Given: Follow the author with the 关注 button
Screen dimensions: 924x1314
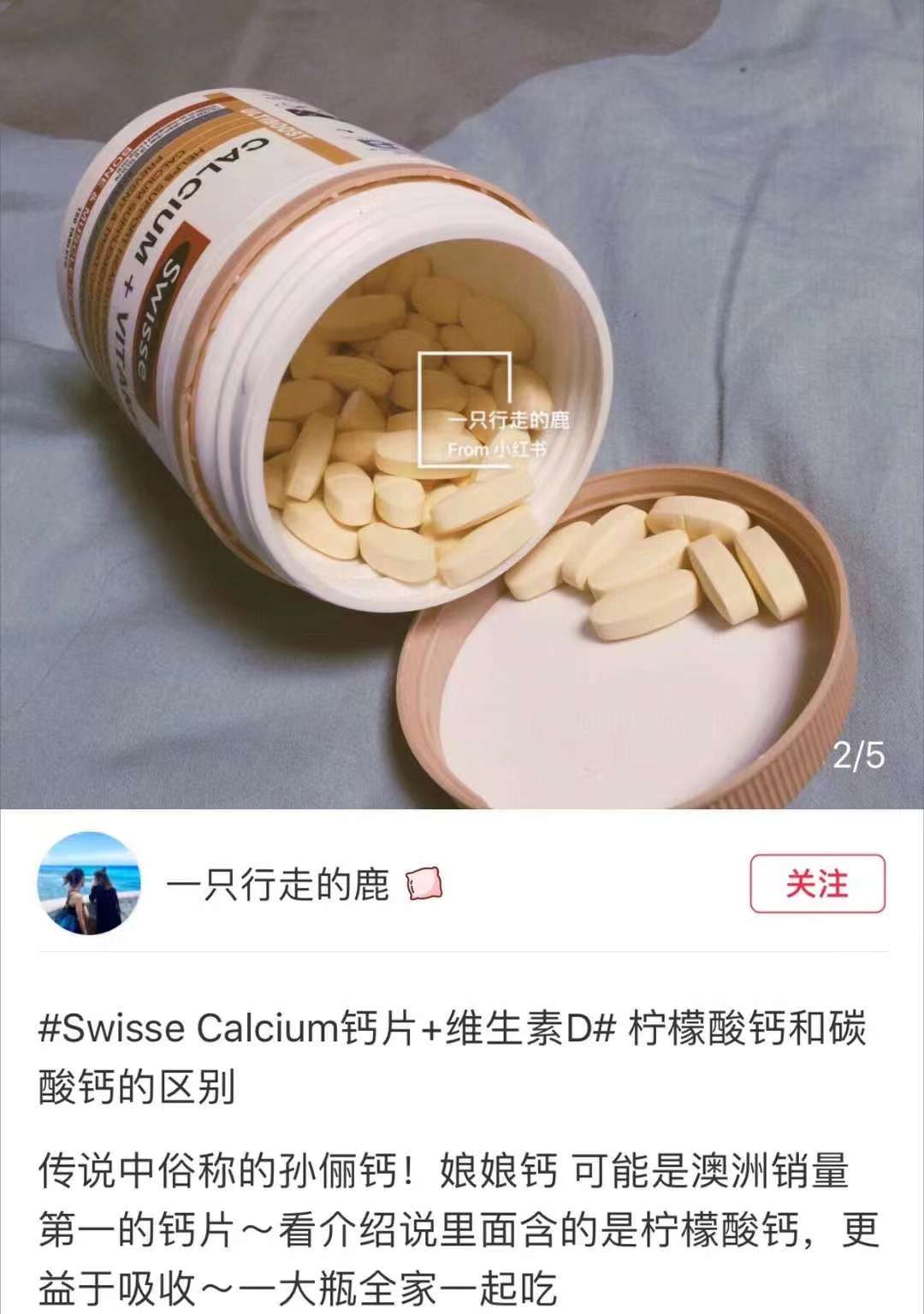Looking at the screenshot, I should click(817, 884).
